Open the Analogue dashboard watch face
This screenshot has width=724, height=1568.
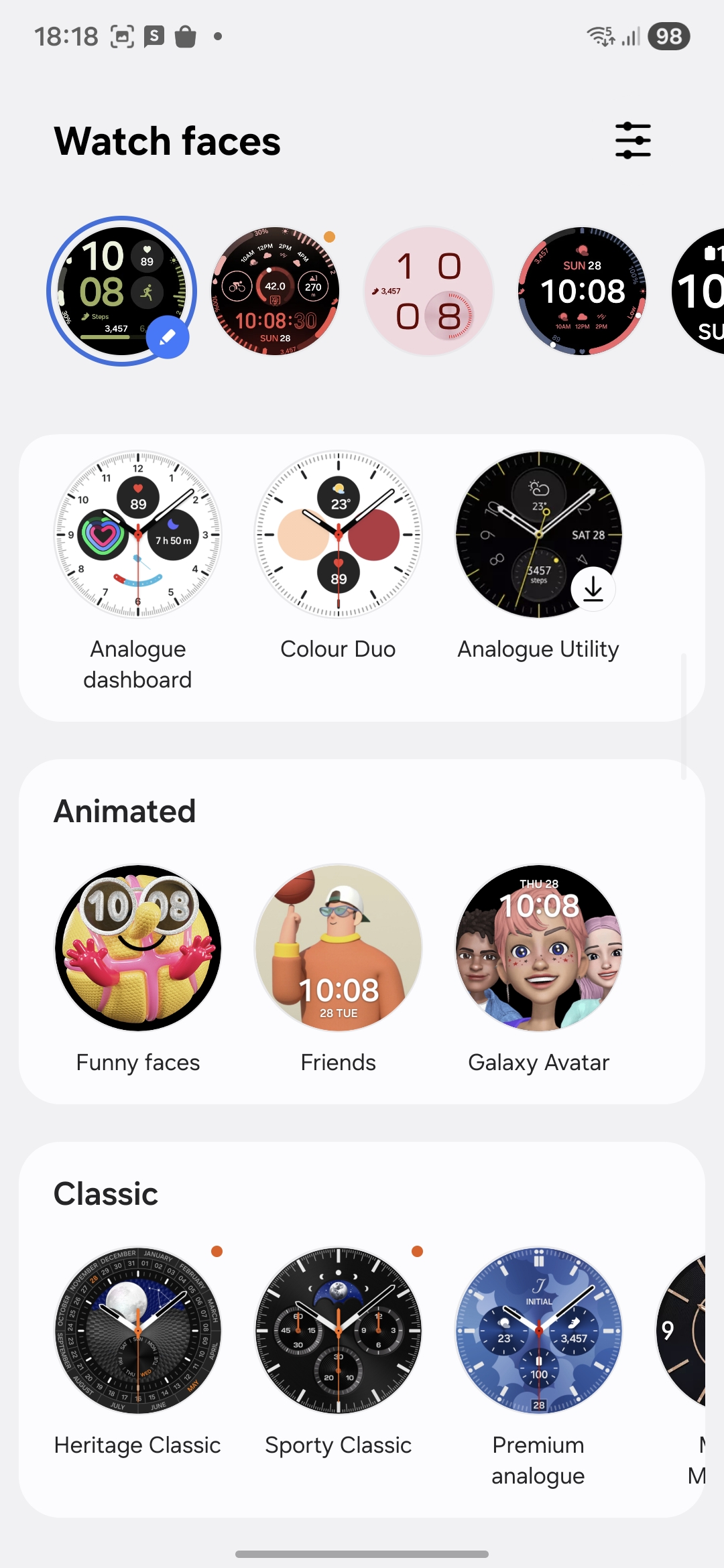138,534
